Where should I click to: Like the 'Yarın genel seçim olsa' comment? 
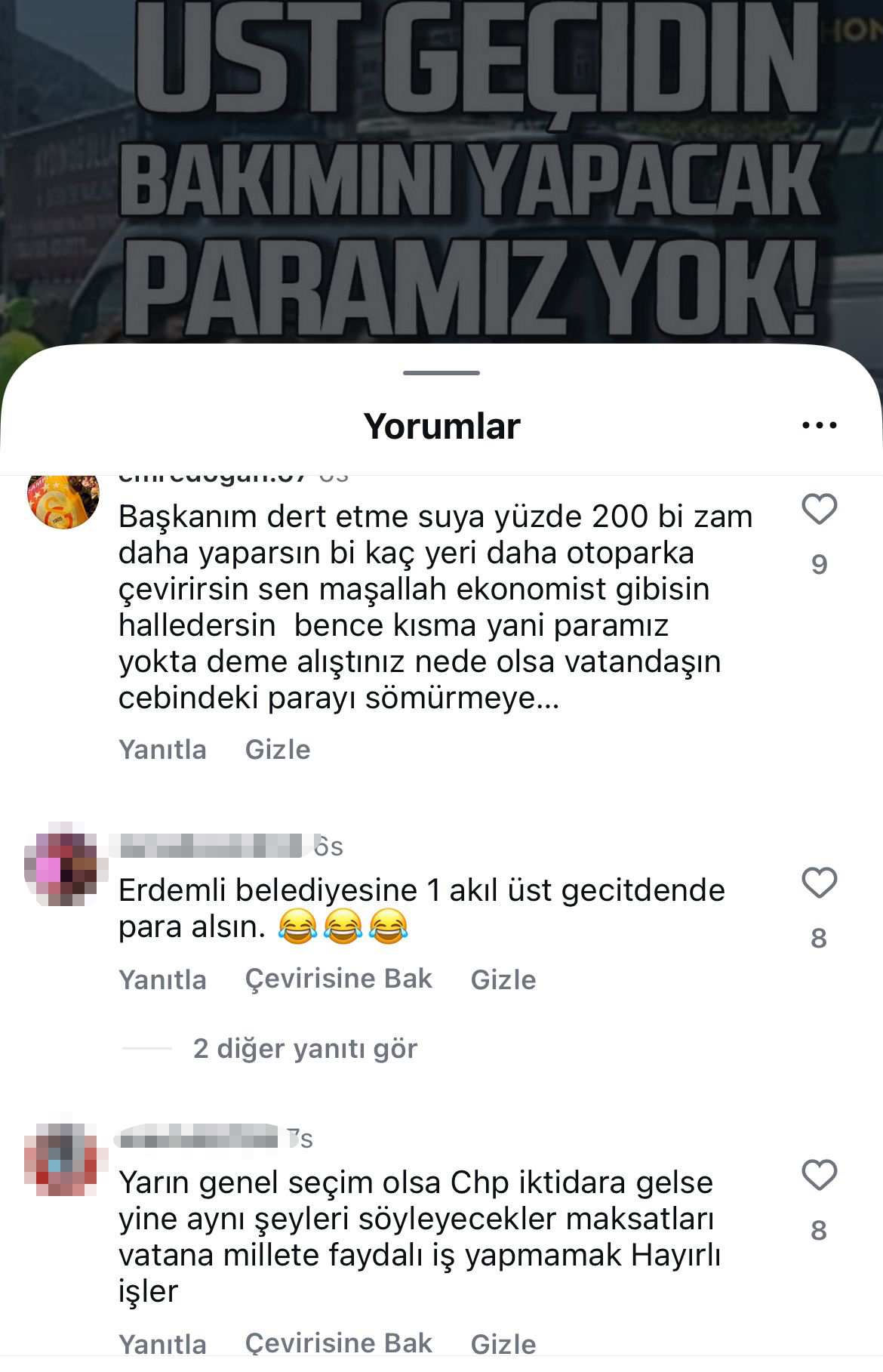(x=819, y=1176)
